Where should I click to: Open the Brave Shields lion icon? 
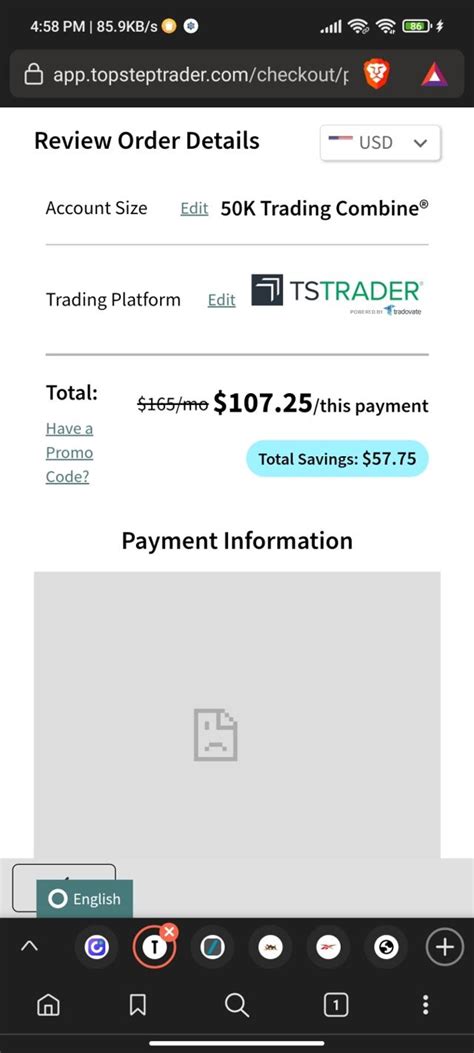377,74
